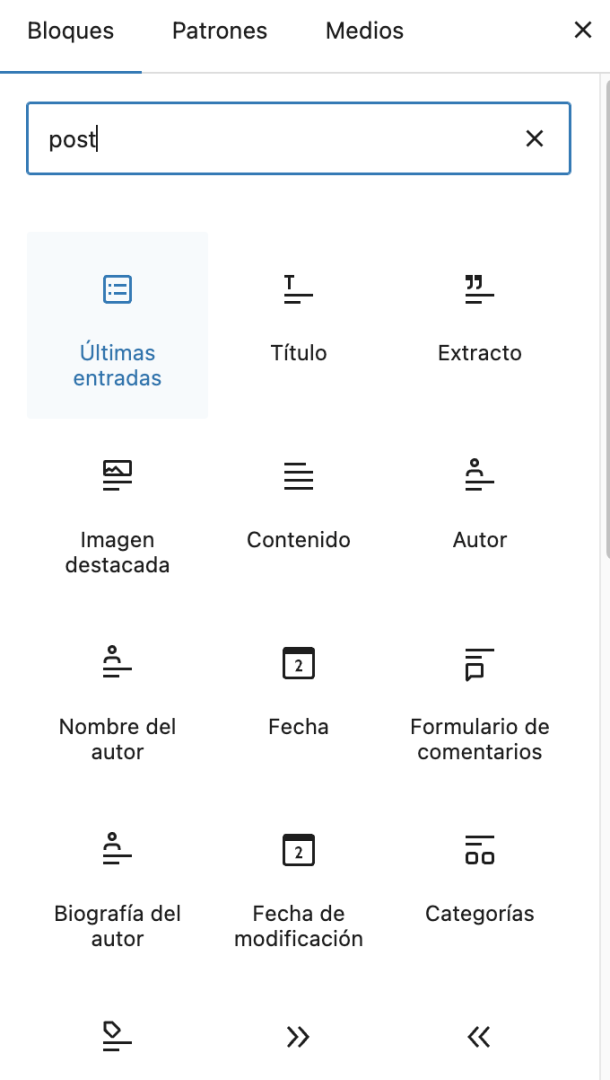Image resolution: width=610 pixels, height=1080 pixels.
Task: Insert the Últimas entradas block
Action: (x=117, y=325)
